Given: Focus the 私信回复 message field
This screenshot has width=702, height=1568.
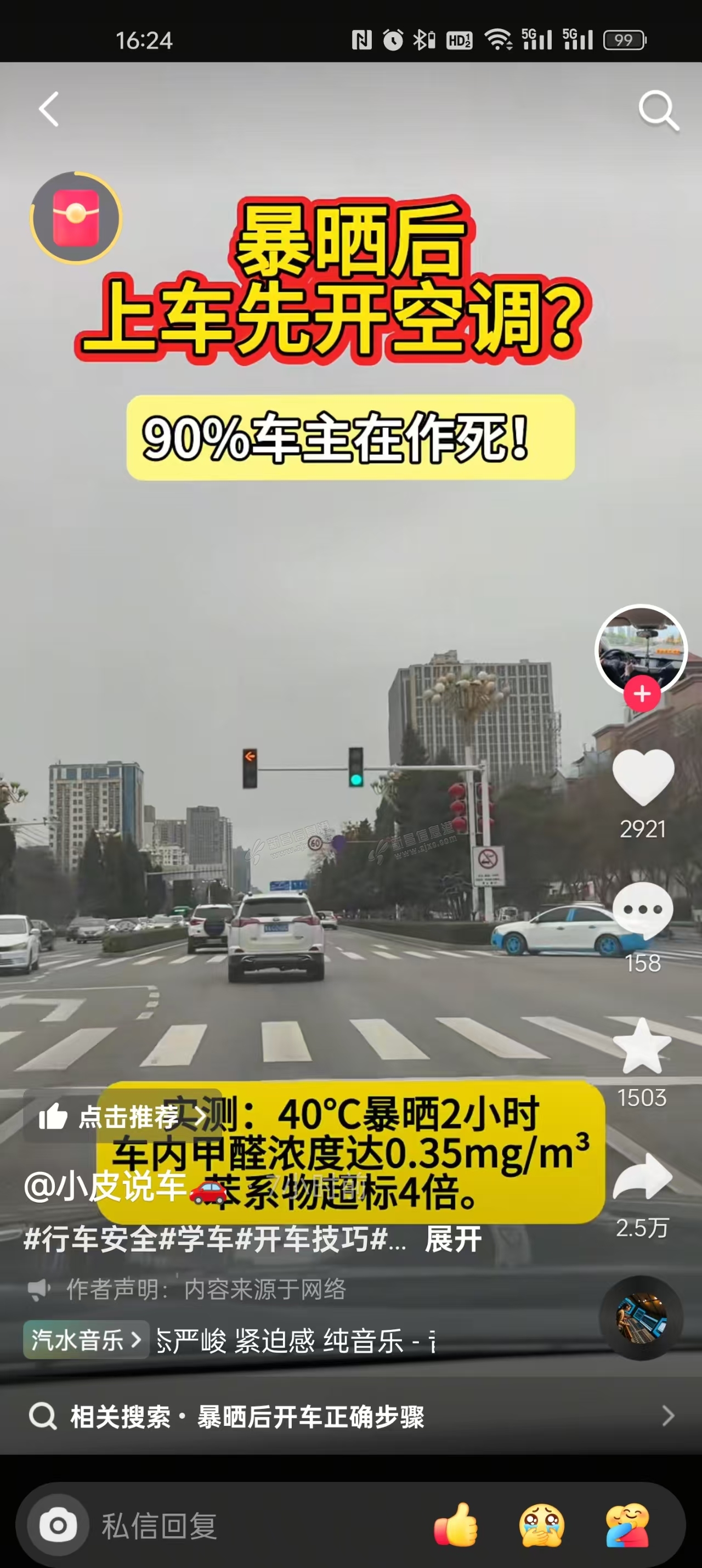Looking at the screenshot, I should click(x=244, y=1526).
